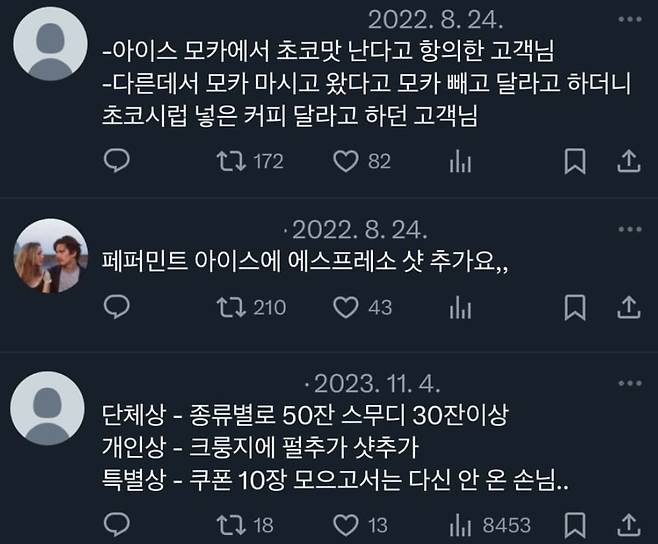Reply to the 페퍼민트 아이스 tweet
658x544 pixels.
pos(116,308)
